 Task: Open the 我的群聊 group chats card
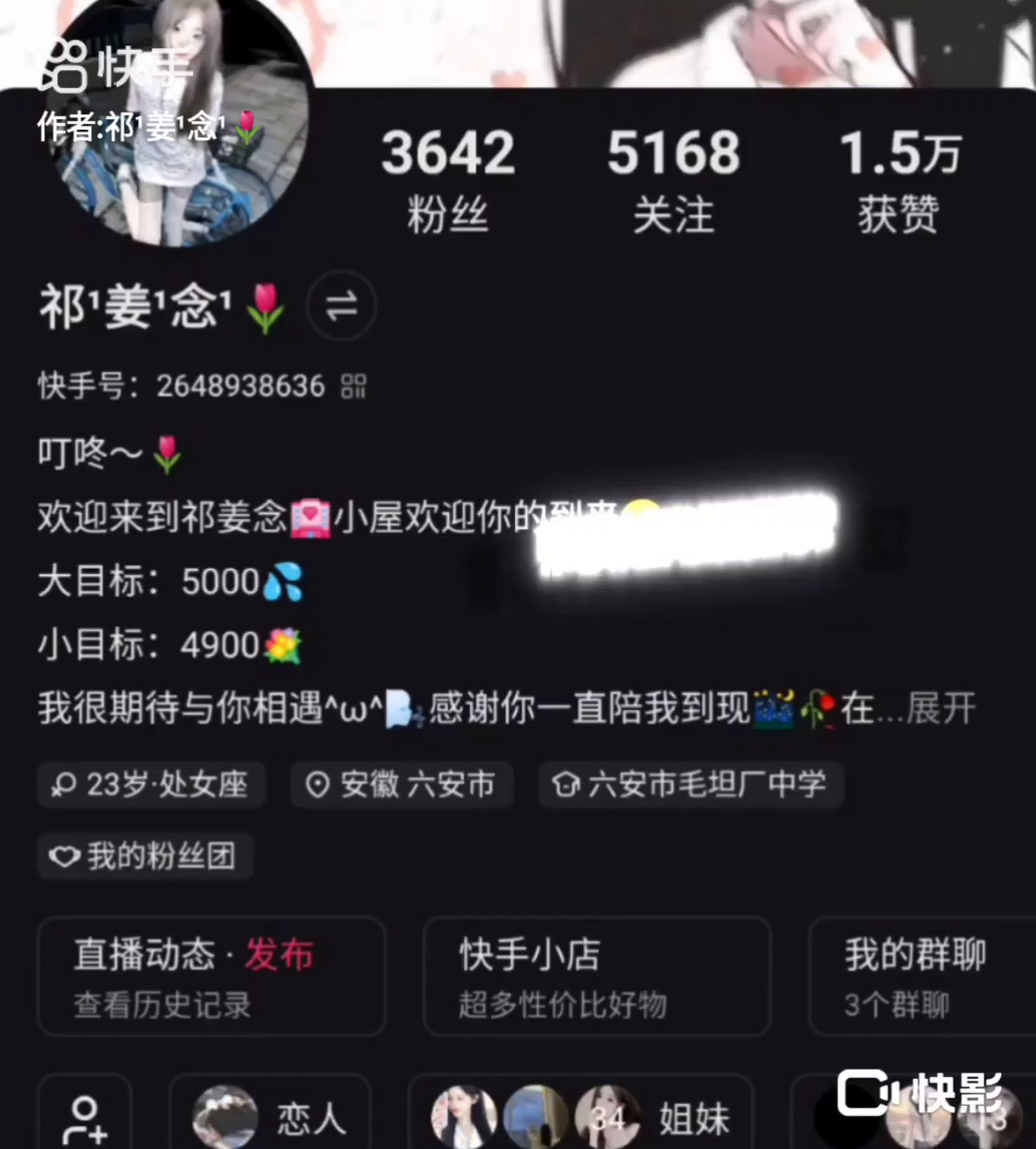[x=916, y=975]
